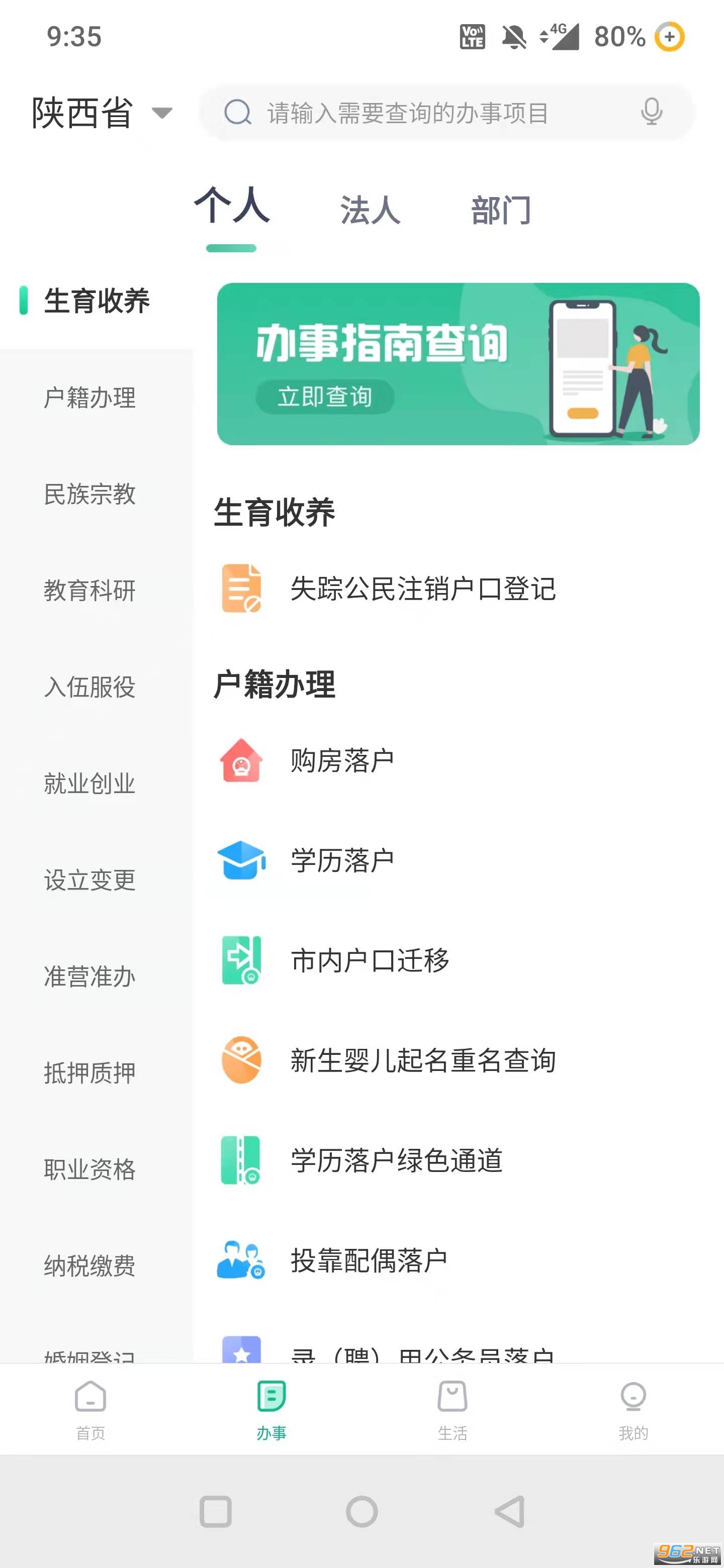Select the 入伍服役 category
Image resolution: width=724 pixels, height=1568 pixels.
point(90,687)
